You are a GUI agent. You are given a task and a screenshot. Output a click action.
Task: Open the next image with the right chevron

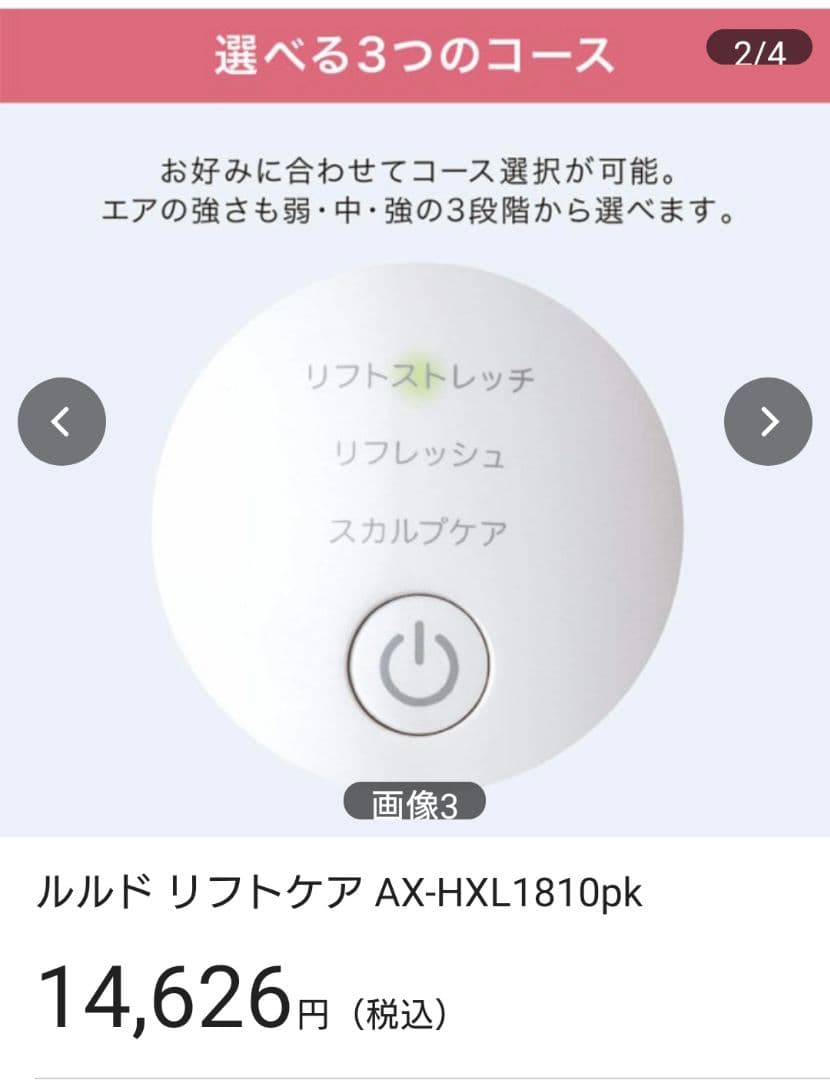(769, 421)
